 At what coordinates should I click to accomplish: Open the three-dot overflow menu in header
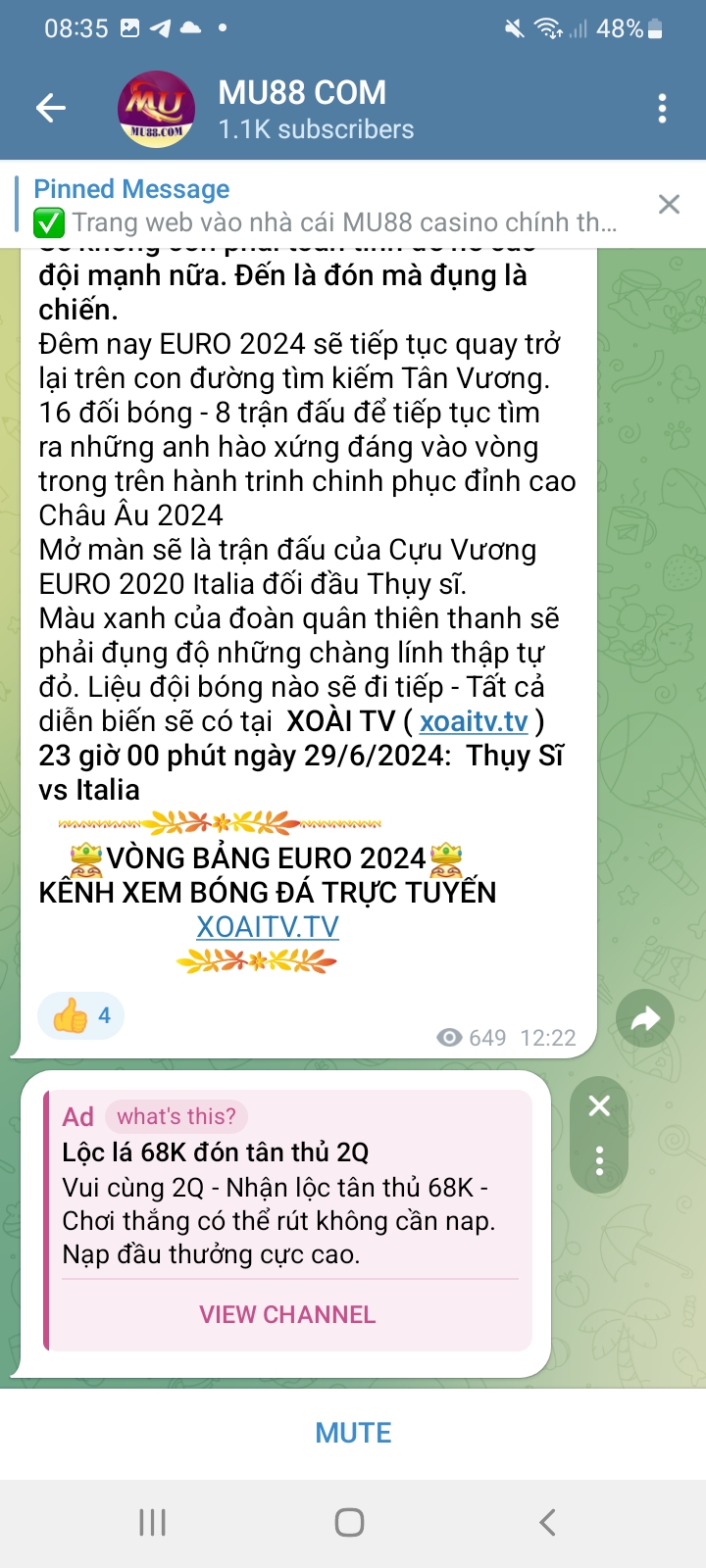tap(663, 108)
